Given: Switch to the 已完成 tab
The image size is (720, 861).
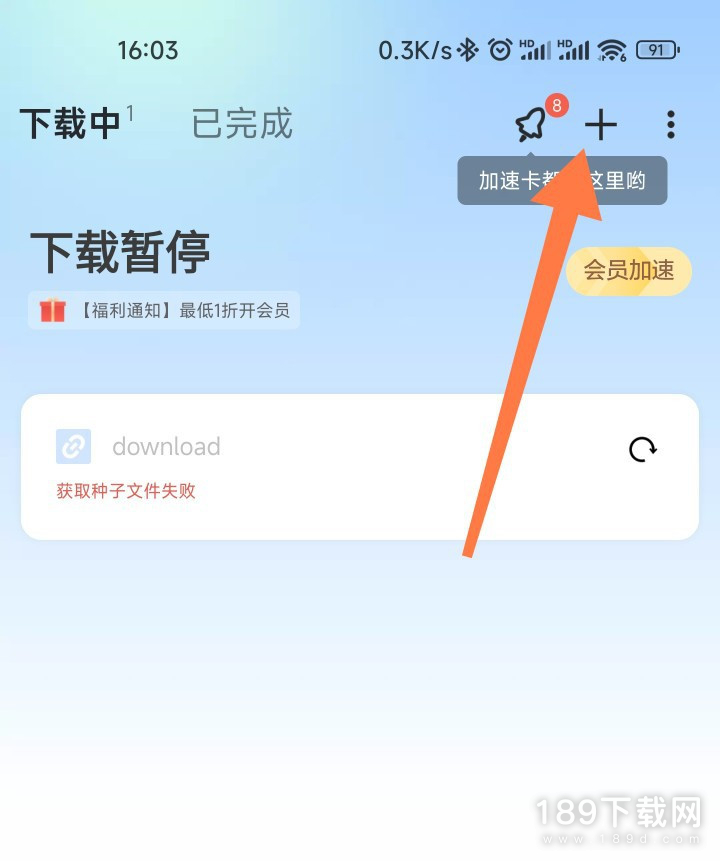Looking at the screenshot, I should click(242, 123).
